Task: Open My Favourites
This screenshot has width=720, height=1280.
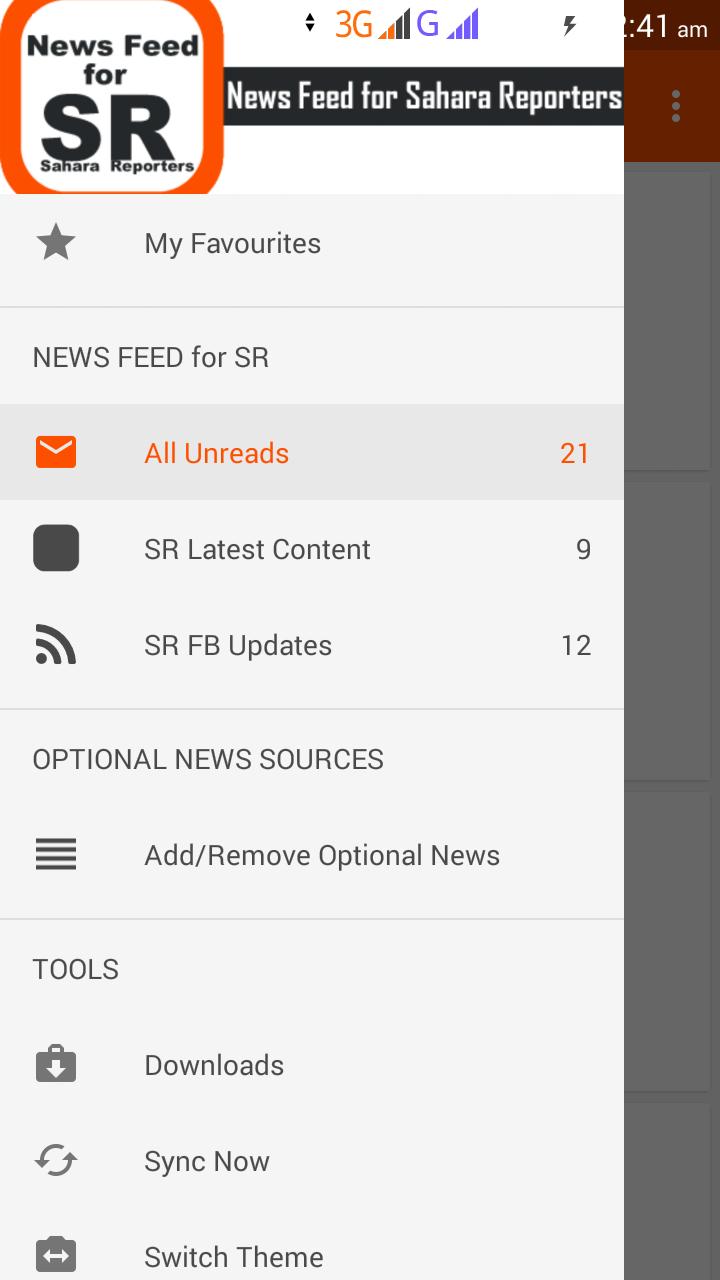Action: coord(232,243)
